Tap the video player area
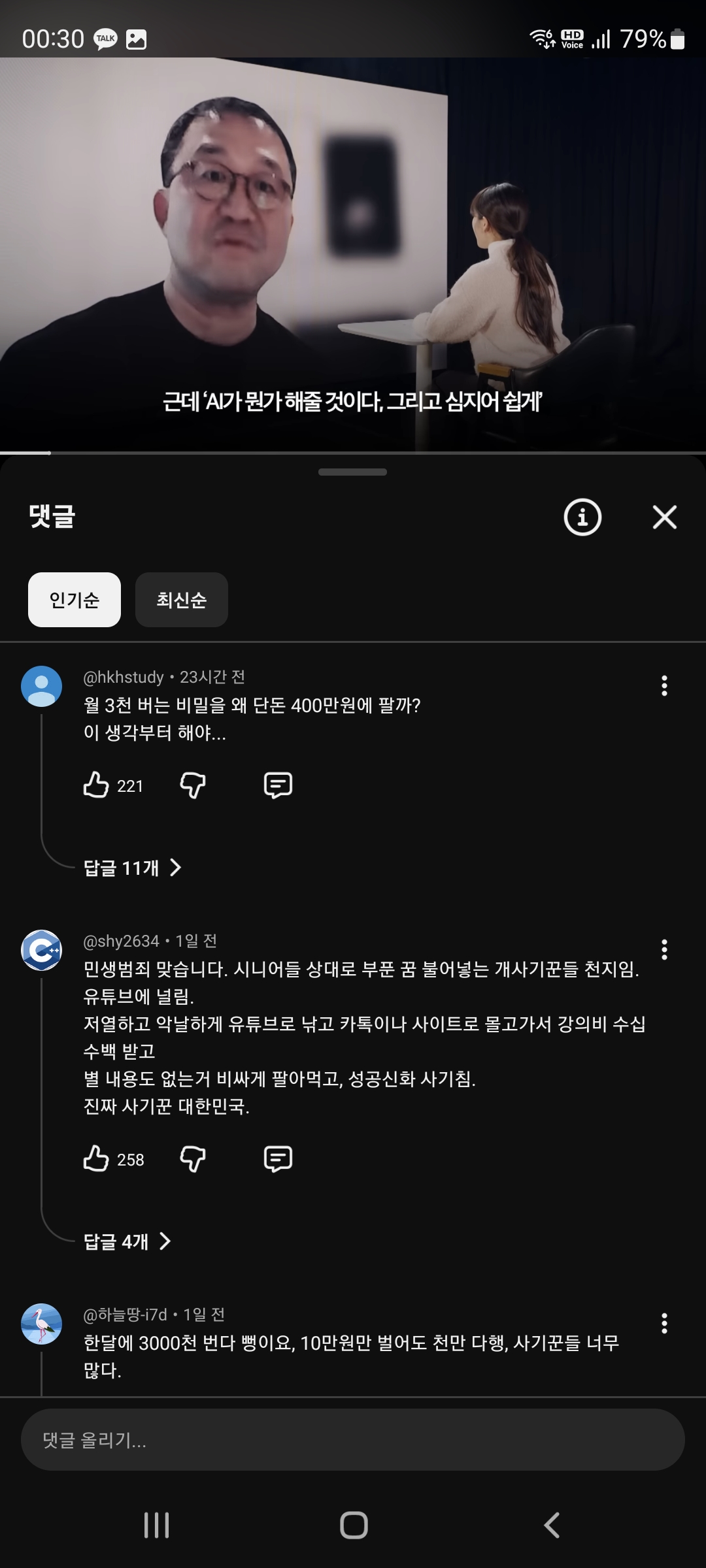This screenshot has height=1568, width=706. (x=353, y=255)
